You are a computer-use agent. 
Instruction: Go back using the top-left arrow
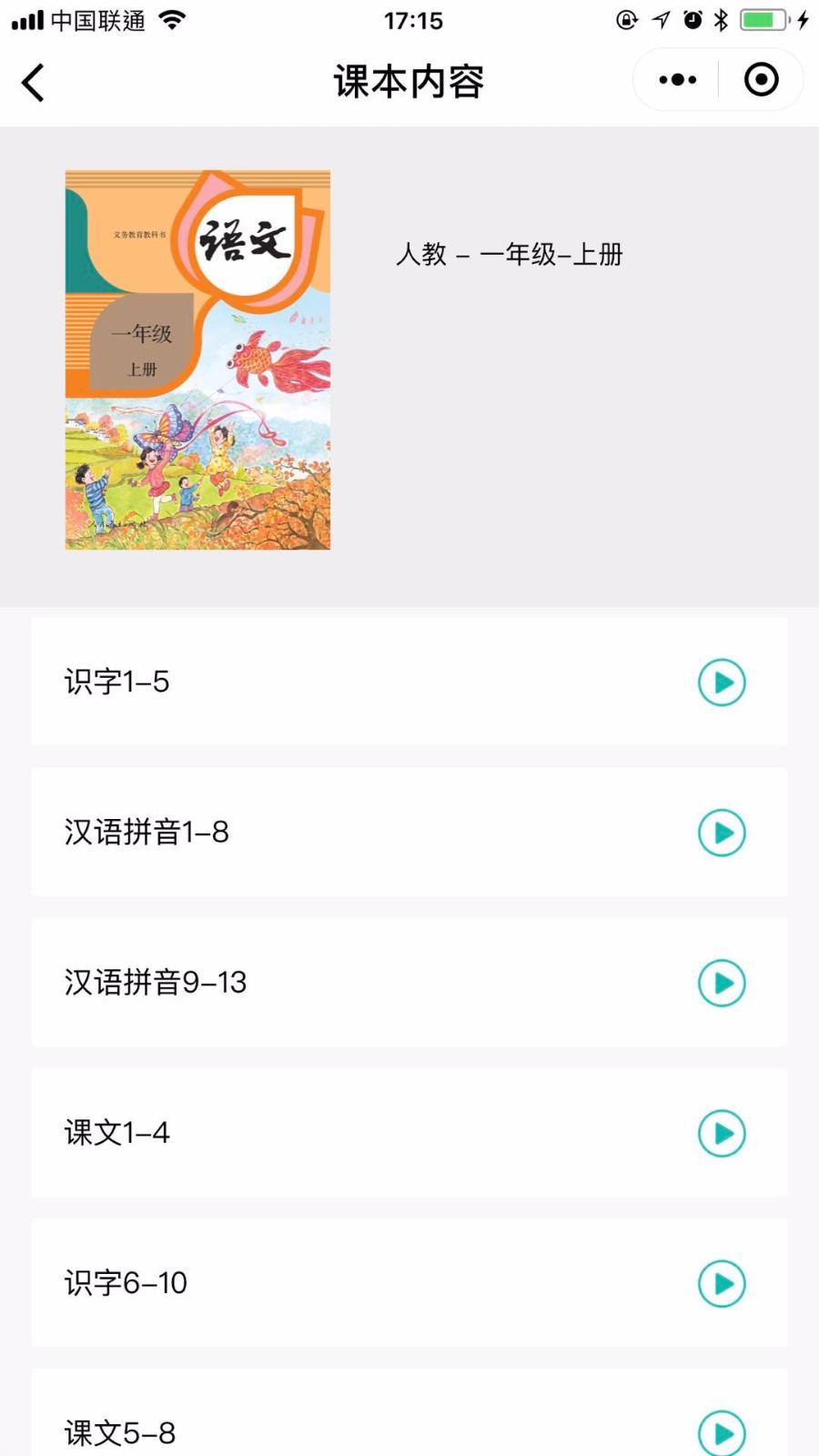33,83
